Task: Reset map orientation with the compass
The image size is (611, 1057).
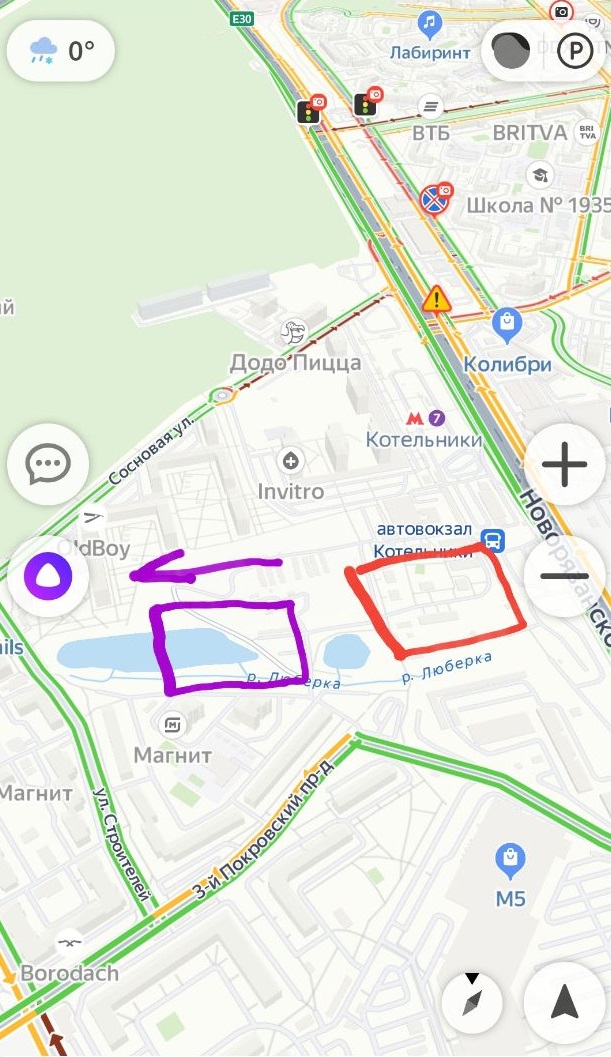Action: pyautogui.click(x=472, y=999)
